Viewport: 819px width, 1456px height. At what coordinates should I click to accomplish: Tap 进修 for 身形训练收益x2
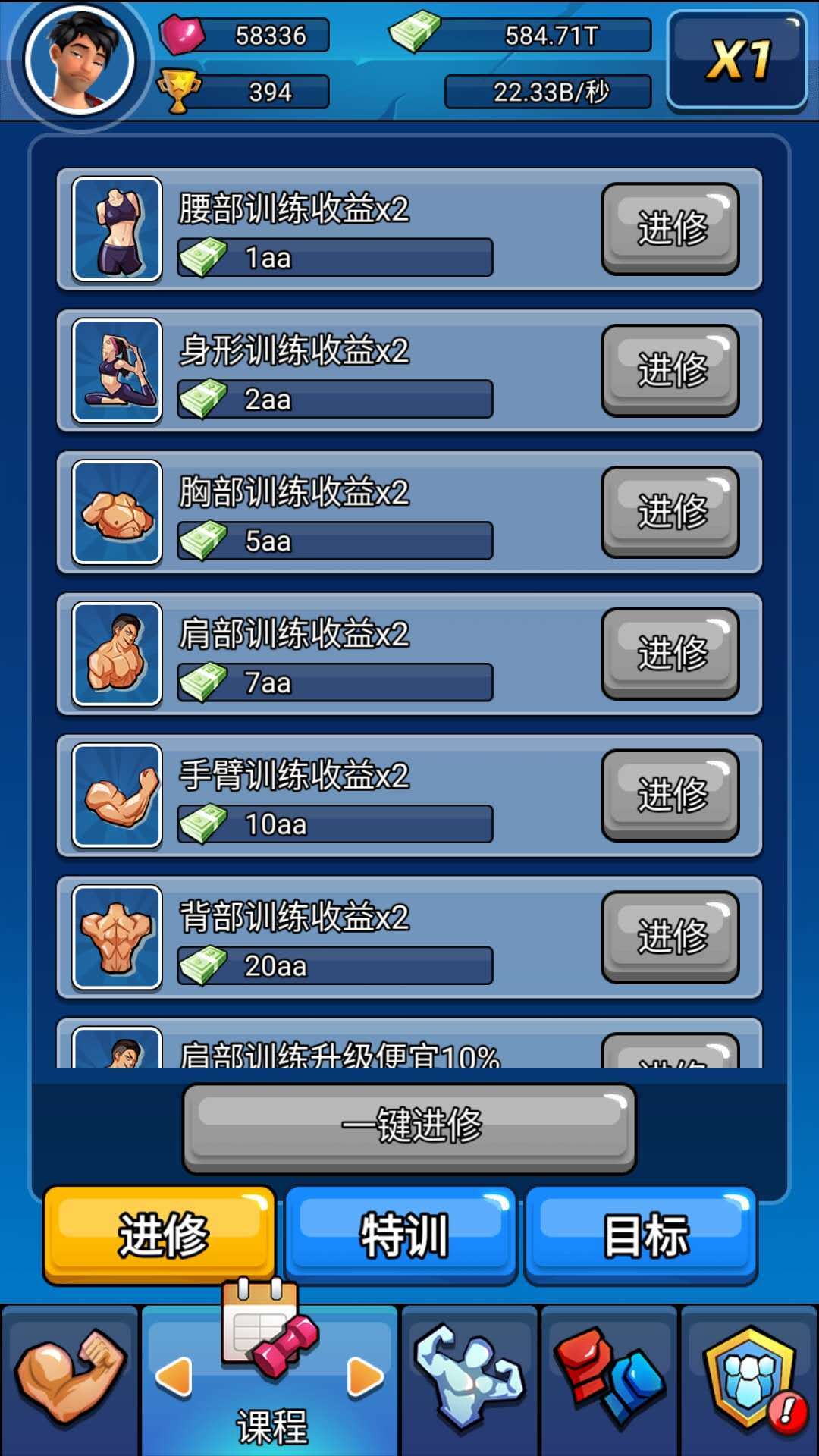pos(670,370)
